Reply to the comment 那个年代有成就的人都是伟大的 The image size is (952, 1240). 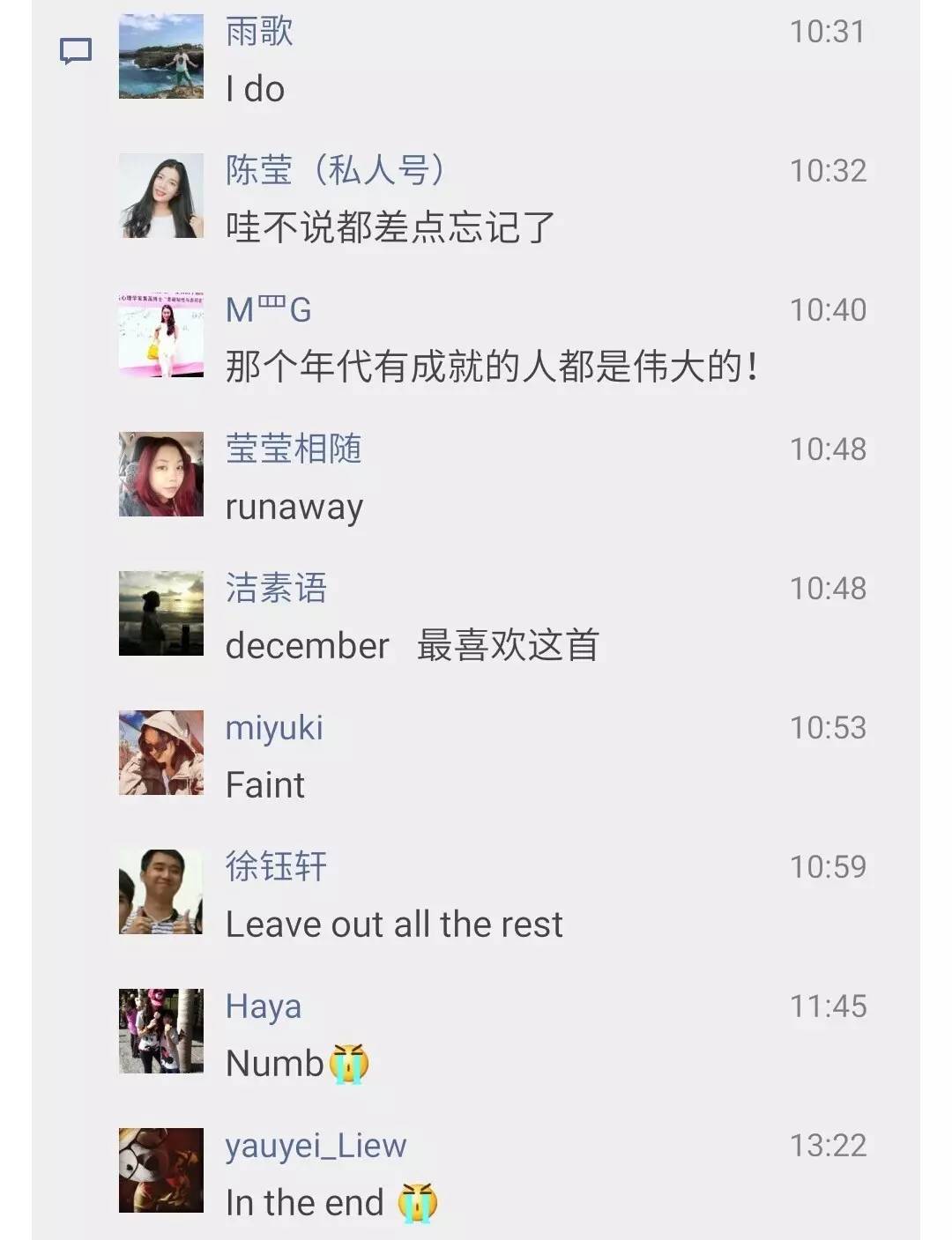(x=492, y=367)
